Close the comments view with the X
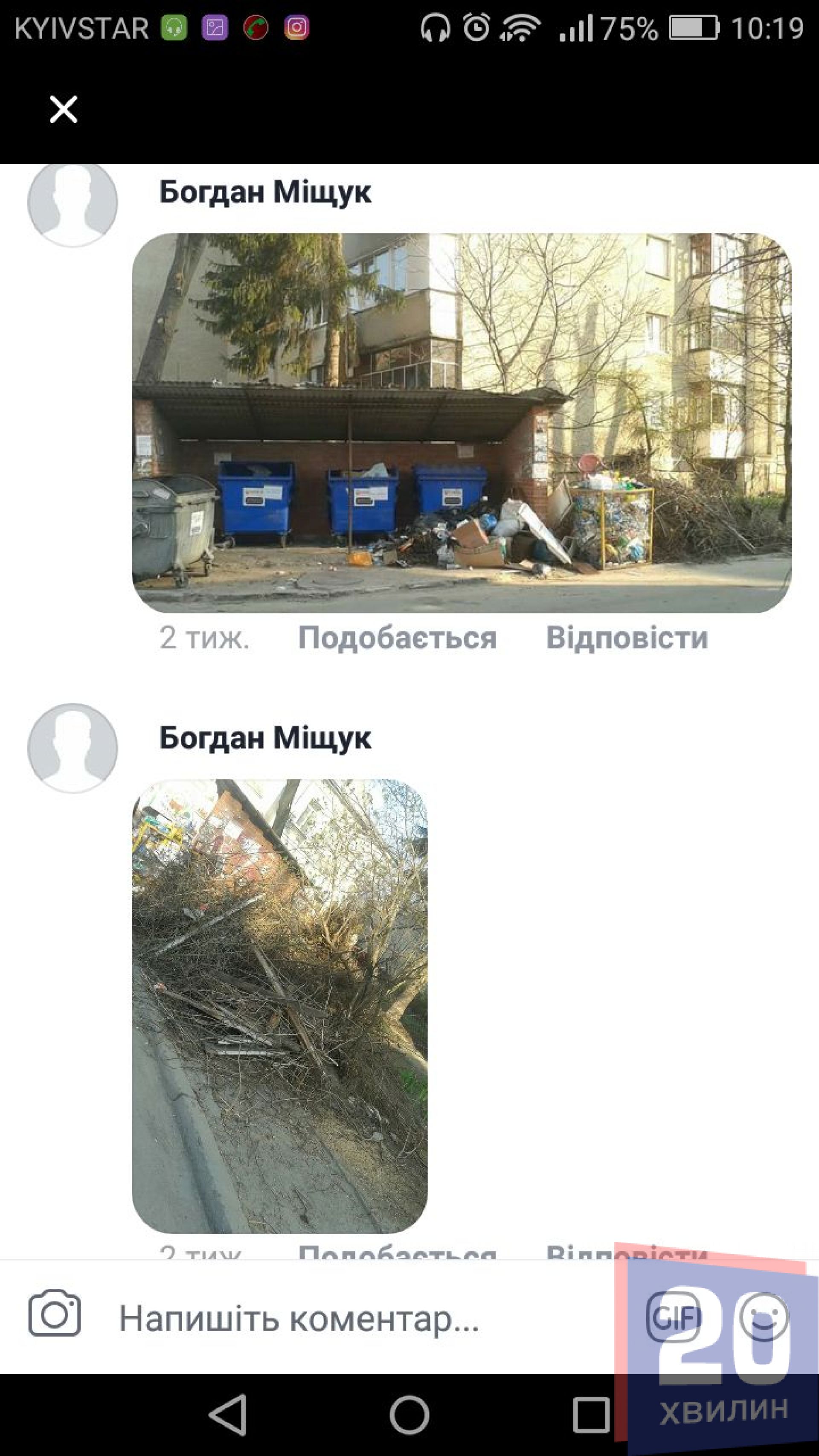Image resolution: width=819 pixels, height=1456 pixels. 63,109
